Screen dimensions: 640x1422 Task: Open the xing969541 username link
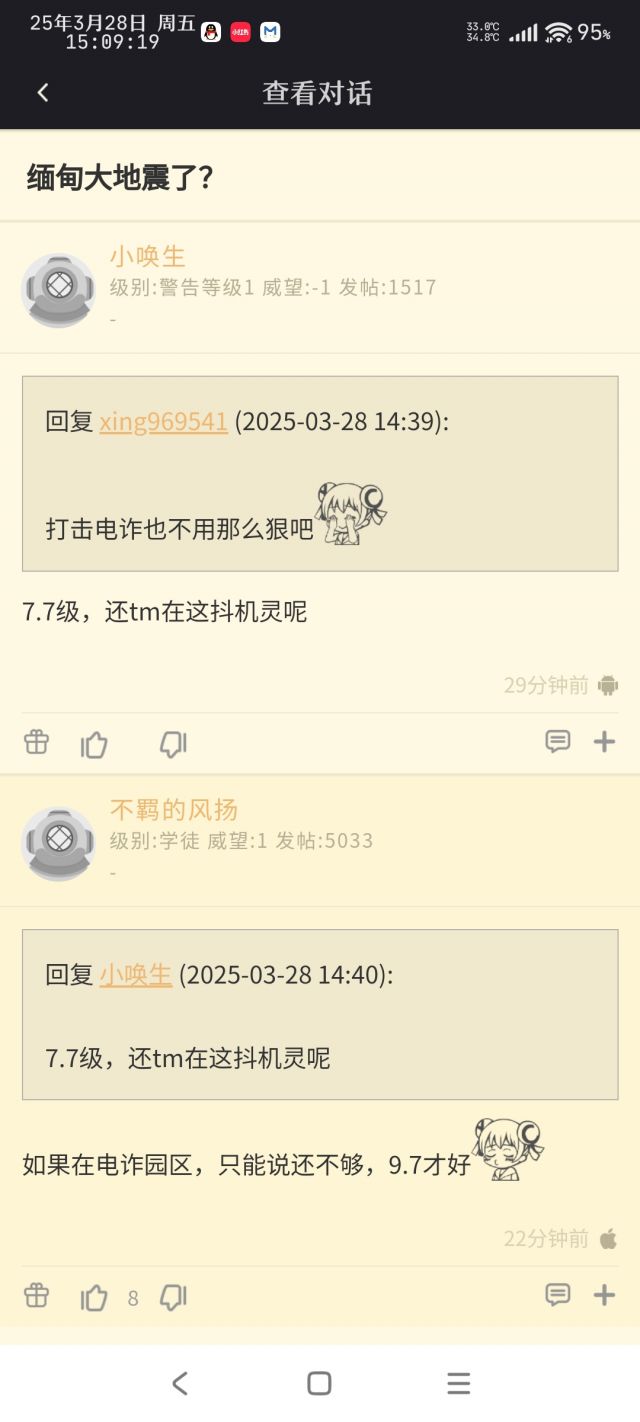click(163, 421)
